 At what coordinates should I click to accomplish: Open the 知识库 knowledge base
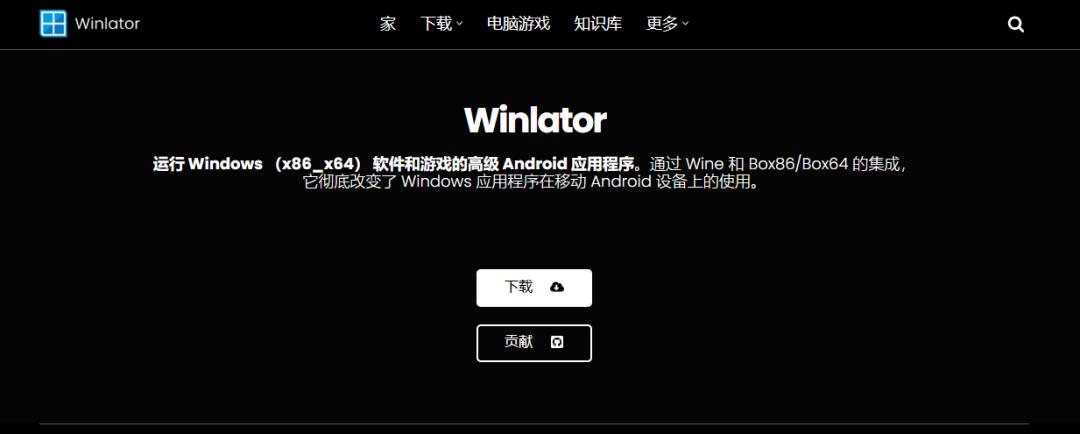click(x=598, y=24)
